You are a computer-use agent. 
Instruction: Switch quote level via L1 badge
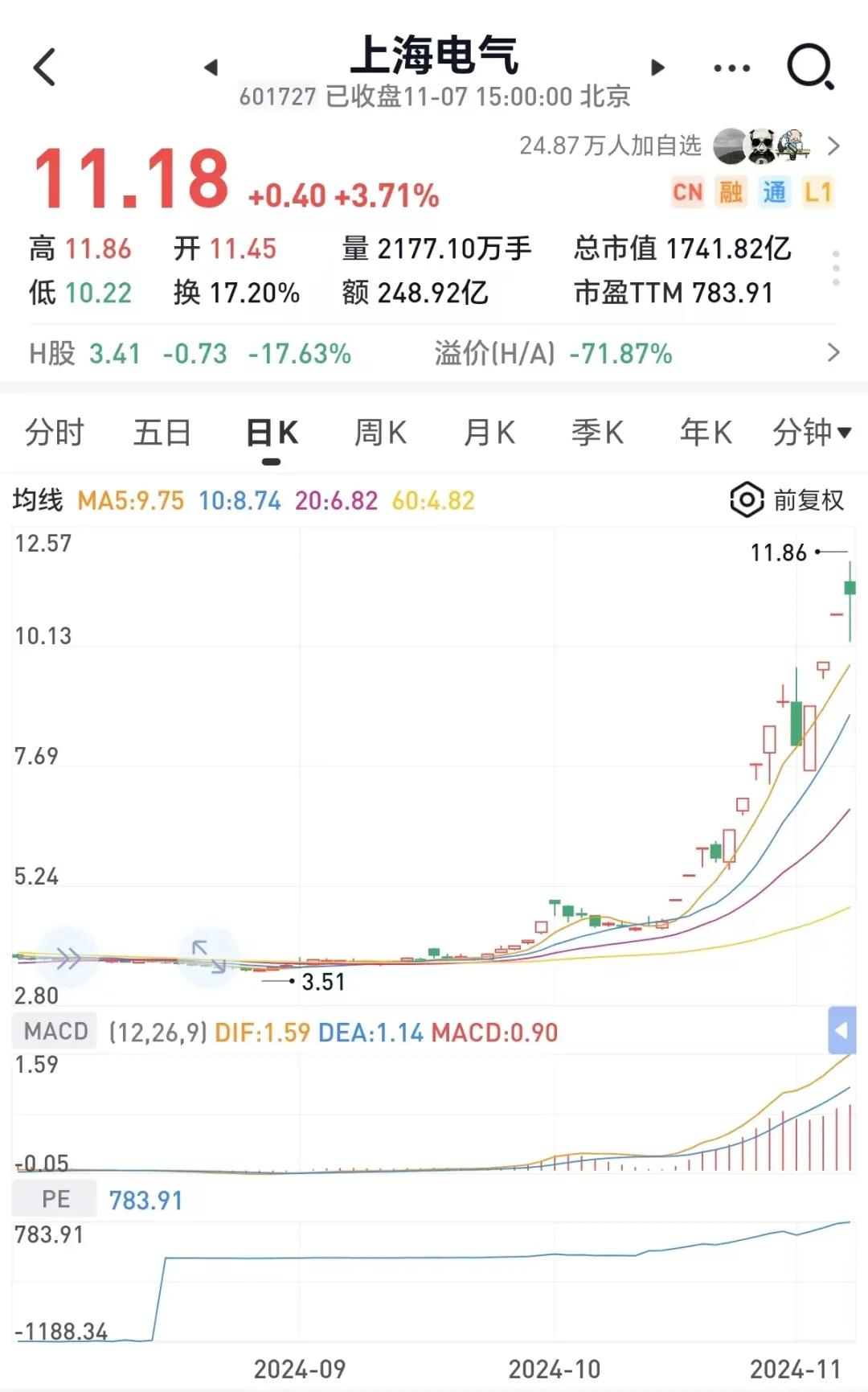pyautogui.click(x=820, y=192)
